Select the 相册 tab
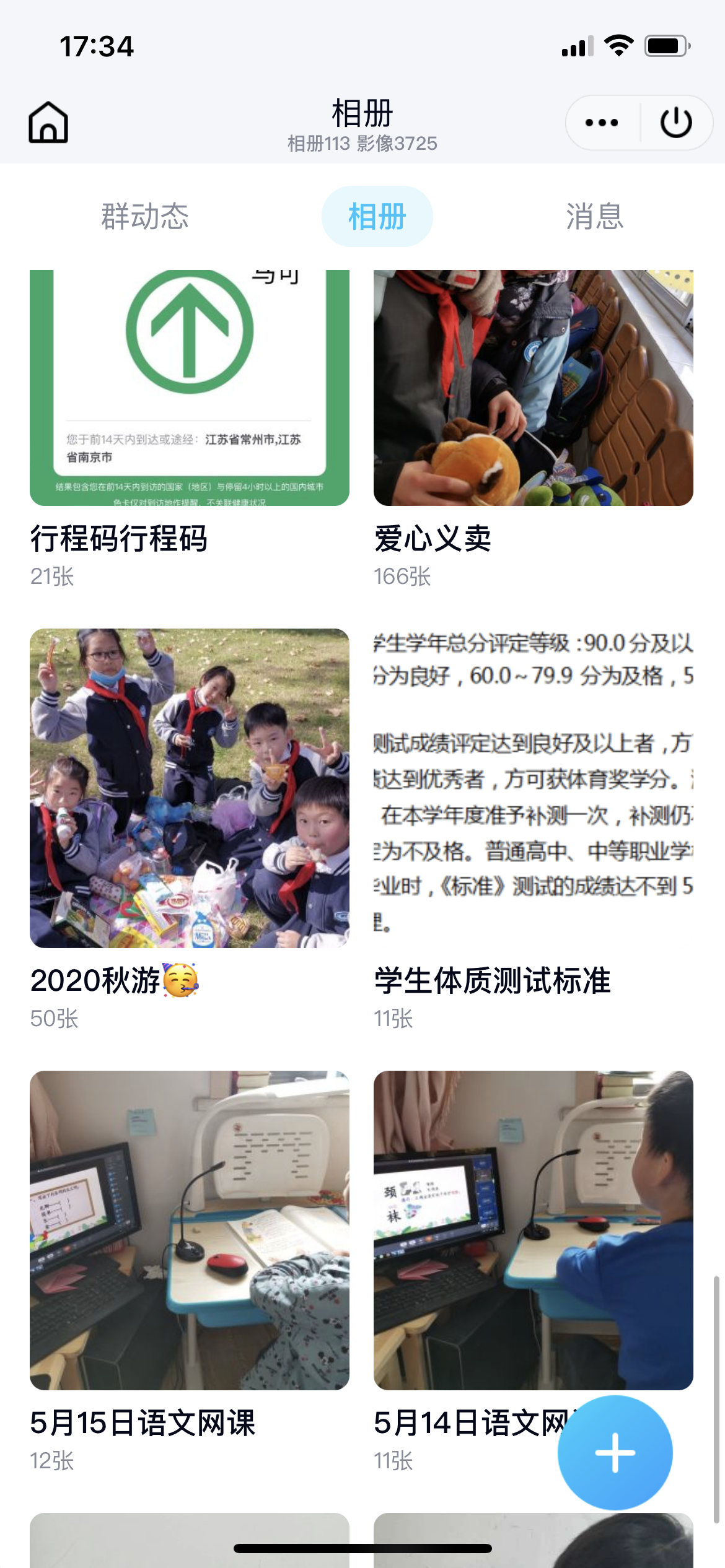This screenshot has width=725, height=1568. point(377,216)
